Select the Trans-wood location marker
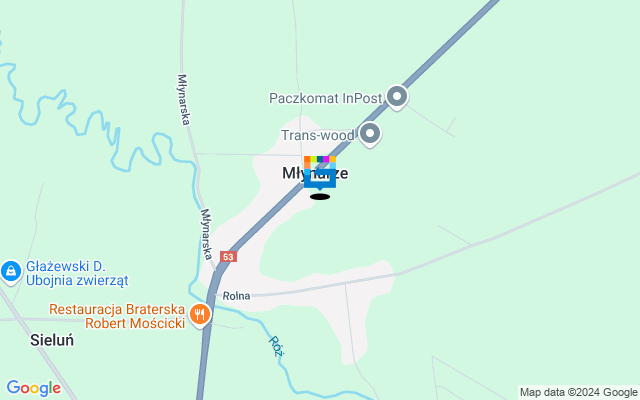Viewport: 640px width, 400px height. 370,133
